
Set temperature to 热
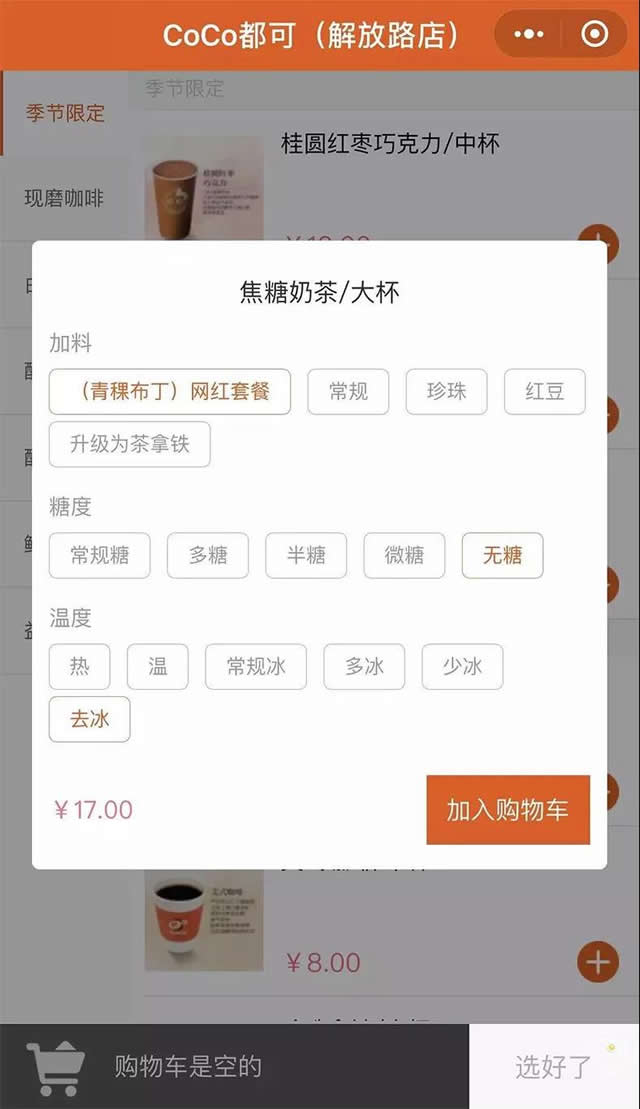(x=79, y=667)
